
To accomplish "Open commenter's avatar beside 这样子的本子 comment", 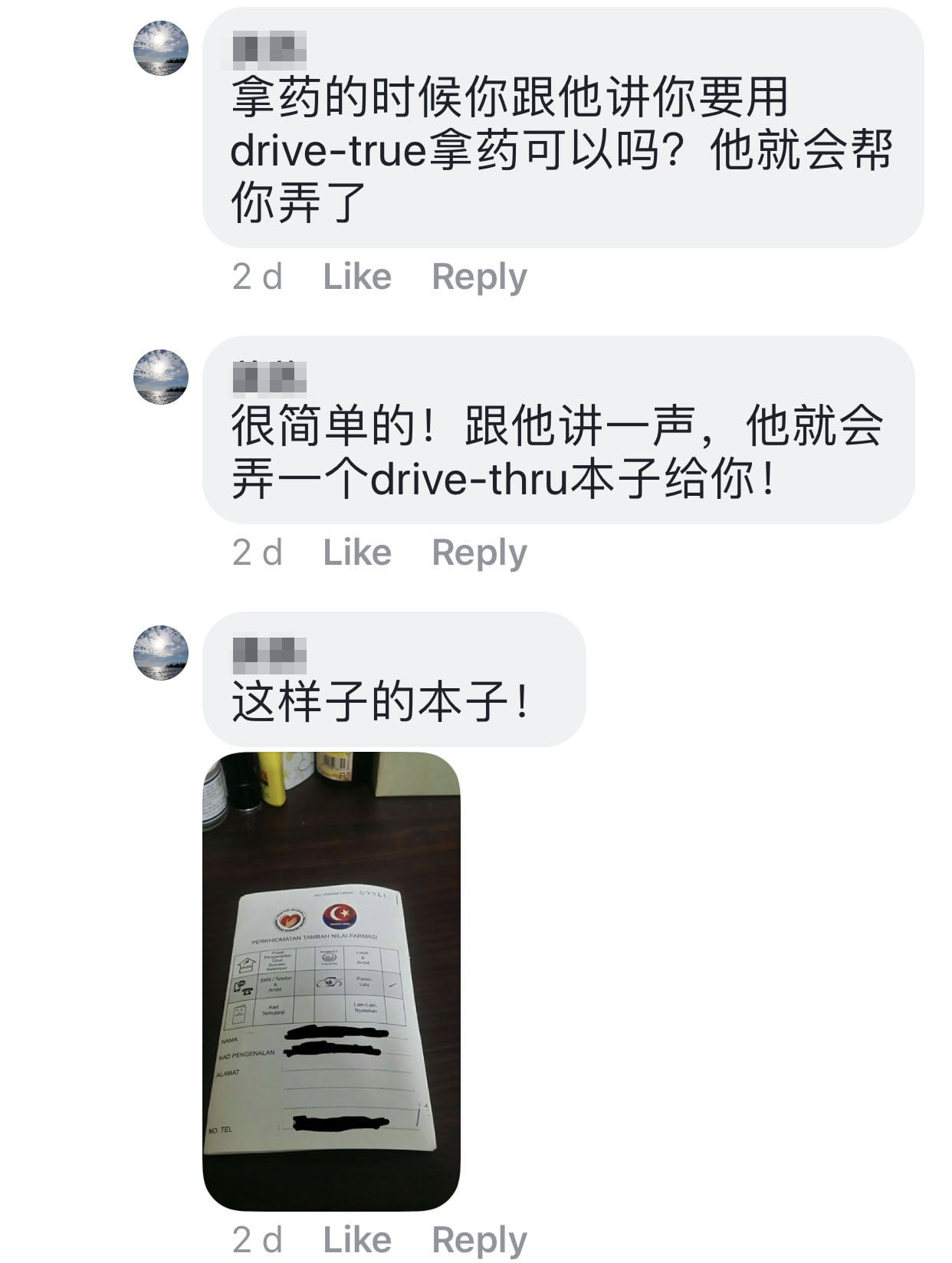I will (161, 653).
